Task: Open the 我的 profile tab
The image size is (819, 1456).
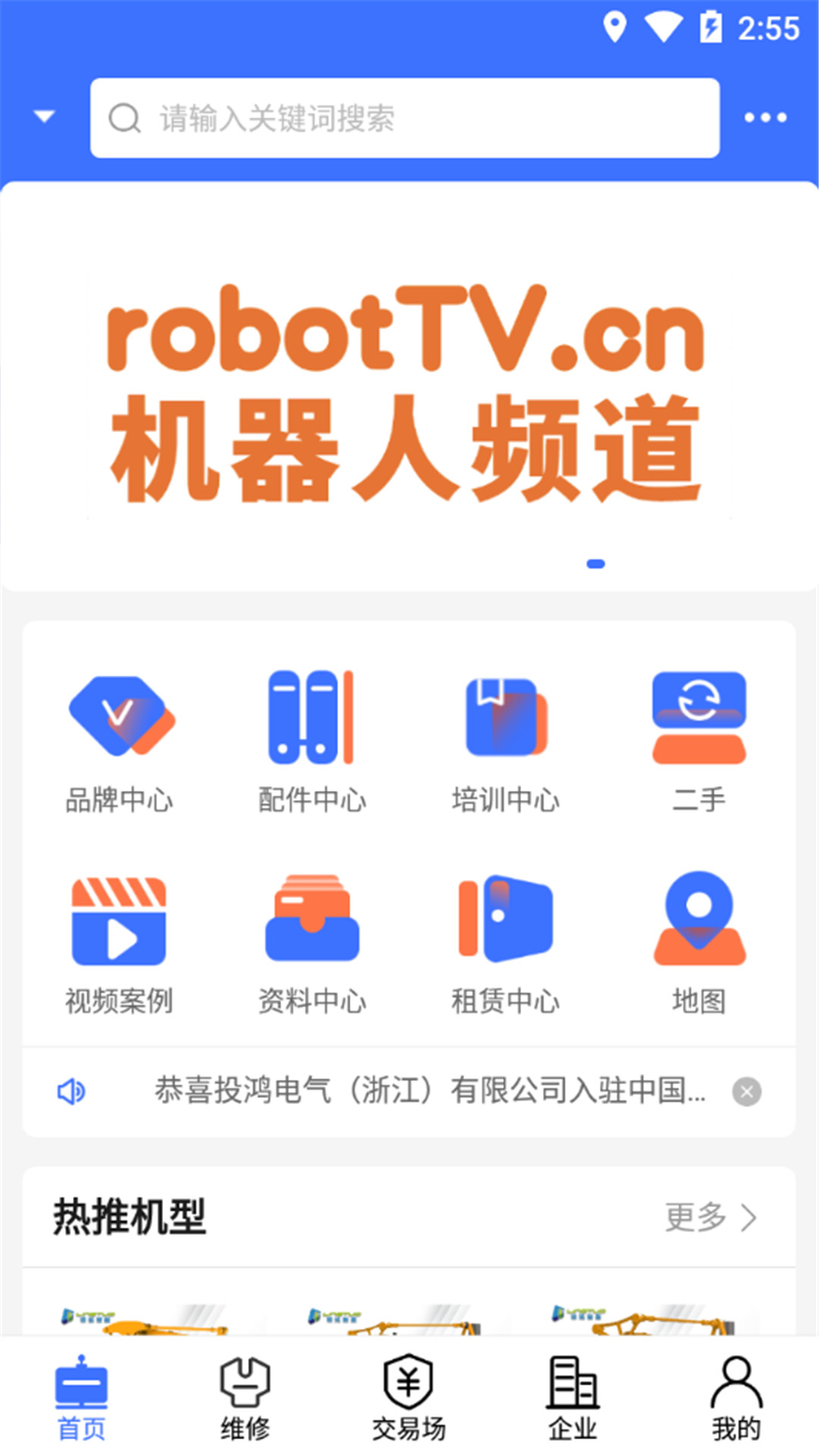Action: (736, 1400)
